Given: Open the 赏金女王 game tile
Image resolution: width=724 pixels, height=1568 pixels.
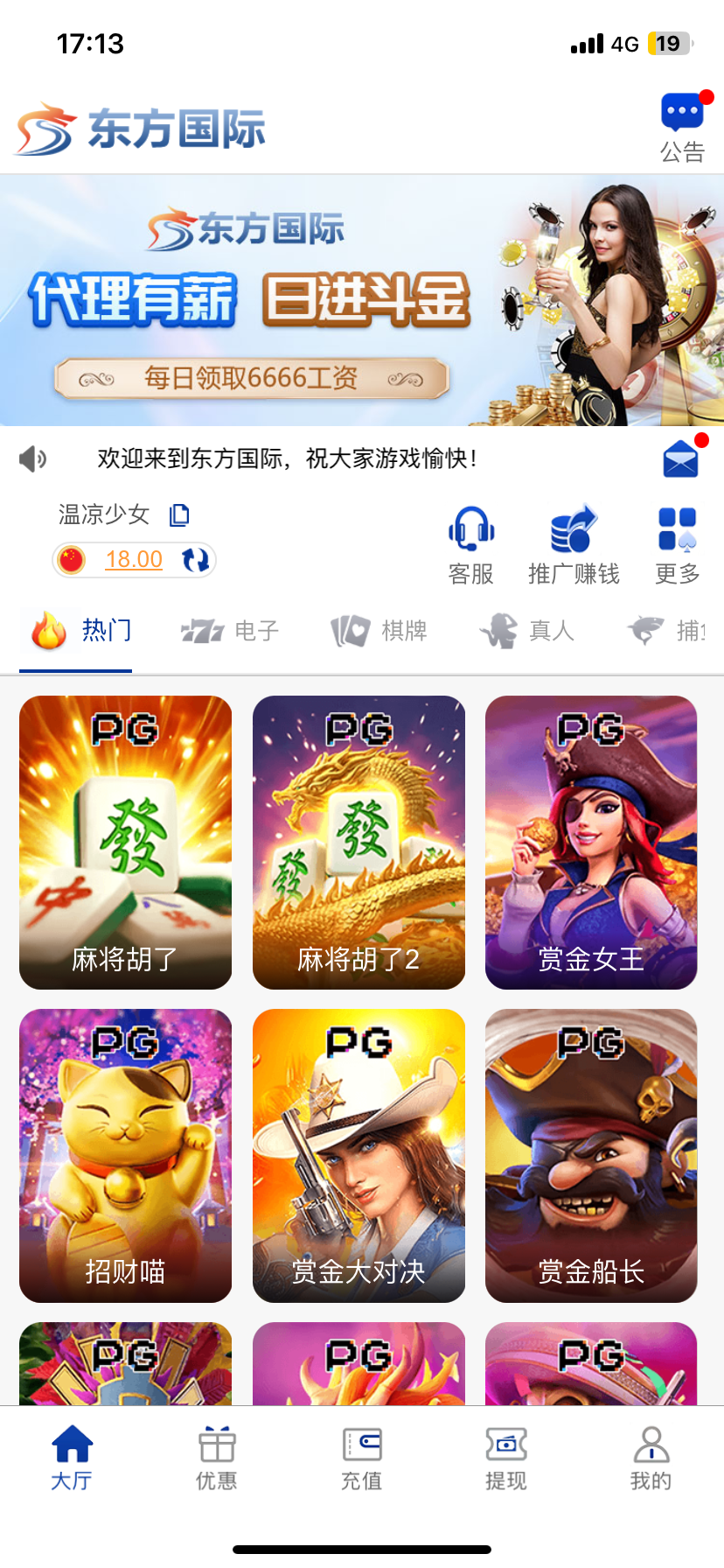Looking at the screenshot, I should tap(591, 842).
